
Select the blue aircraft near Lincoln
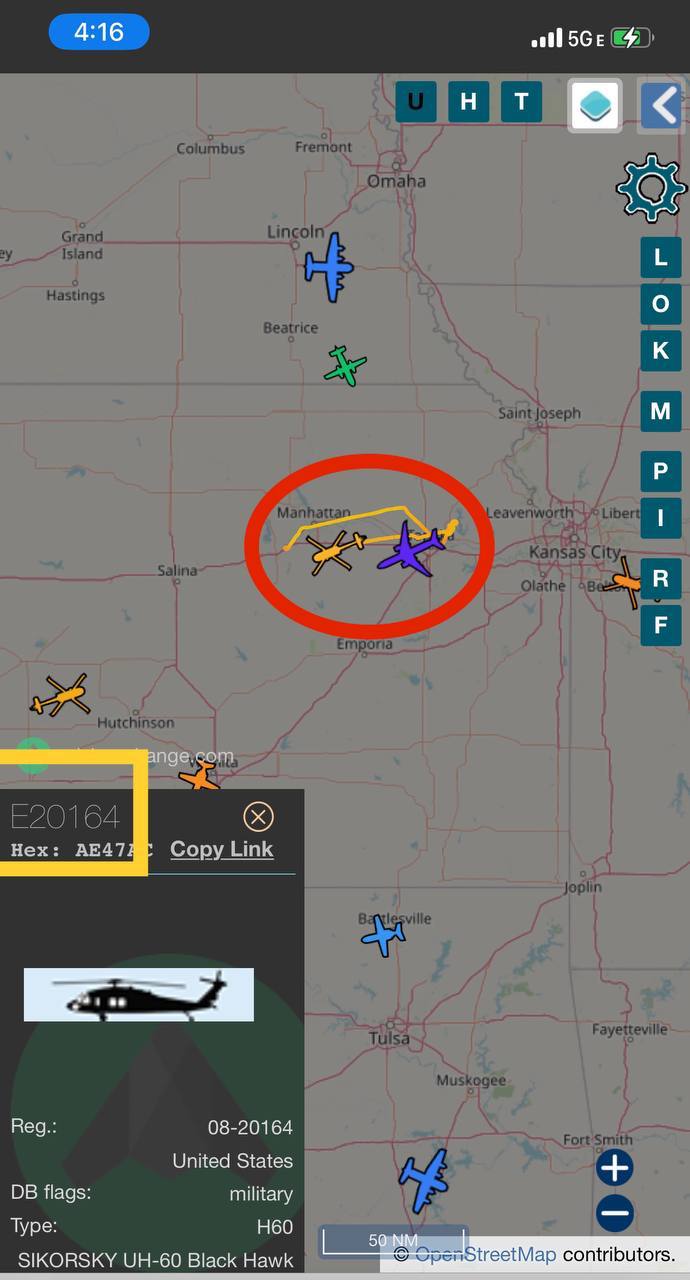(329, 267)
